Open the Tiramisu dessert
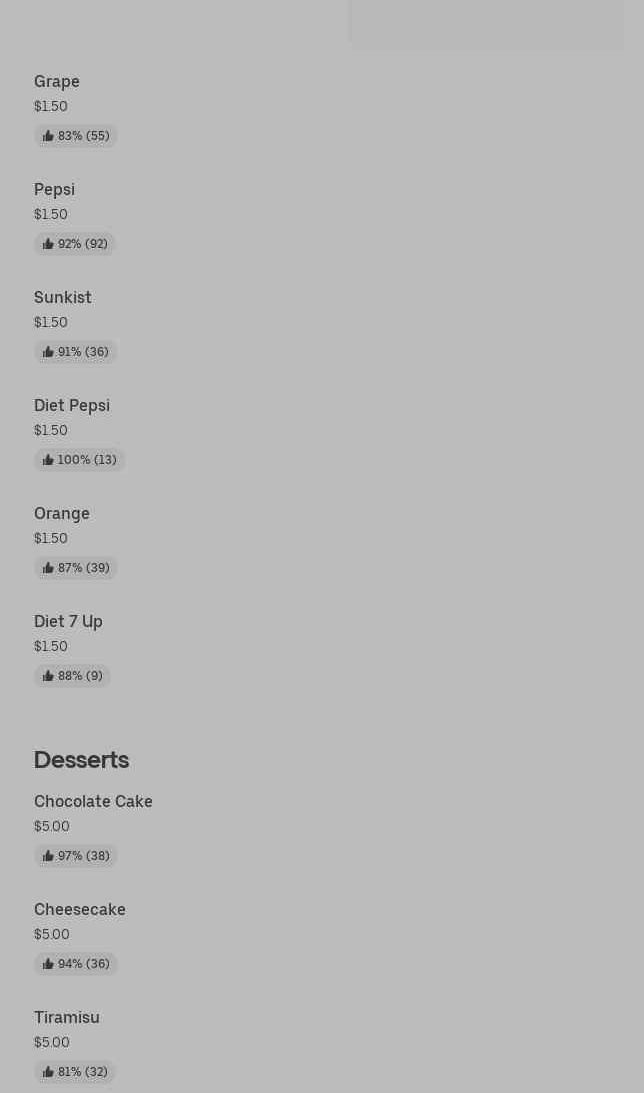This screenshot has height=1093, width=644. point(67,1018)
